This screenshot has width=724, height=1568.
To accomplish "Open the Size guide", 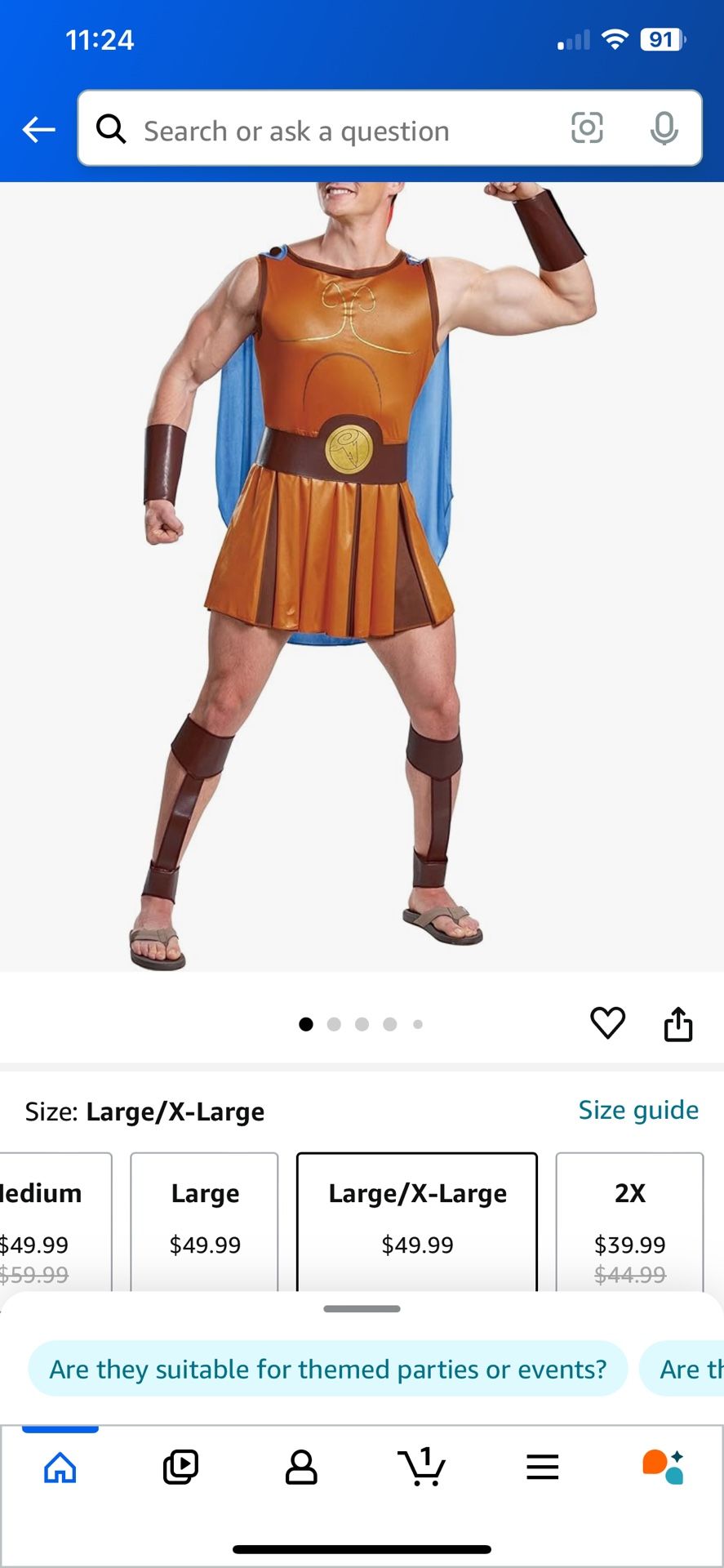I will coord(638,1110).
